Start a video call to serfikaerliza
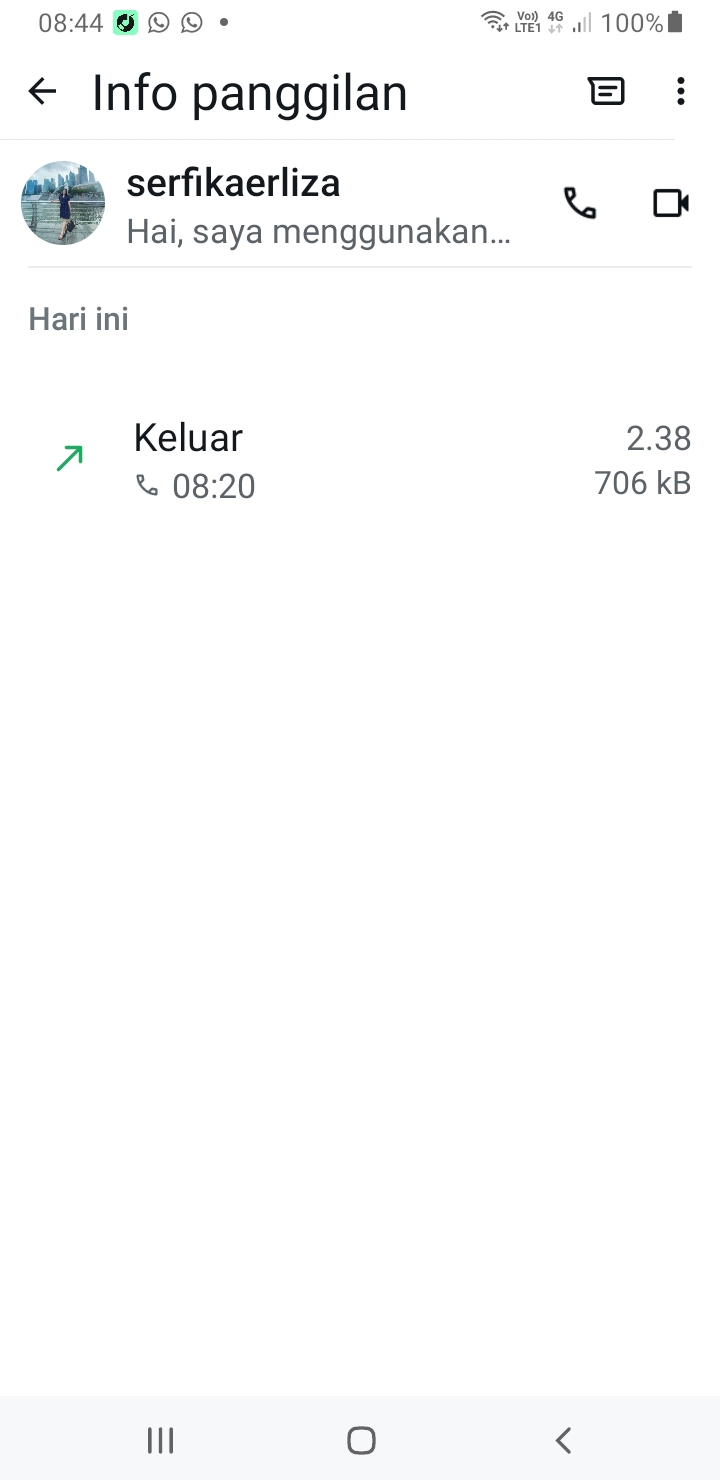This screenshot has height=1480, width=720. point(670,203)
